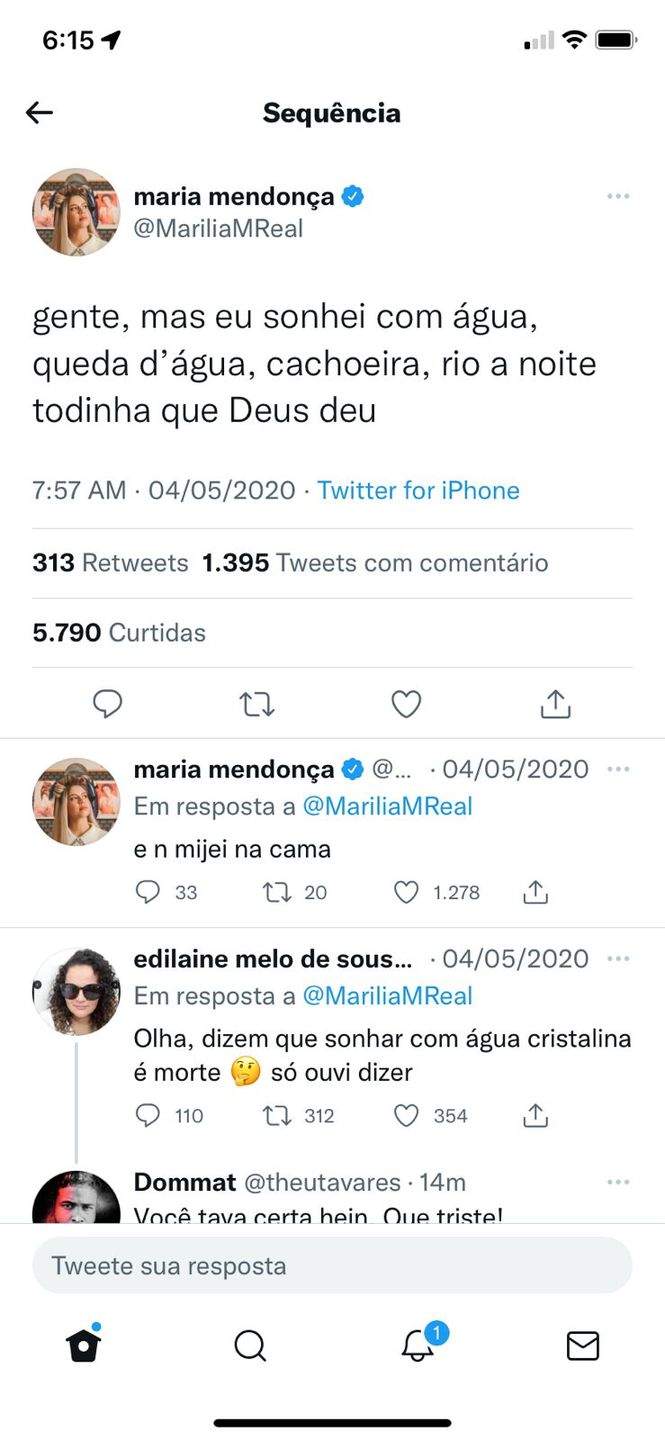The image size is (665, 1440).
Task: Share edilaine's comment
Action: pyautogui.click(x=536, y=1115)
